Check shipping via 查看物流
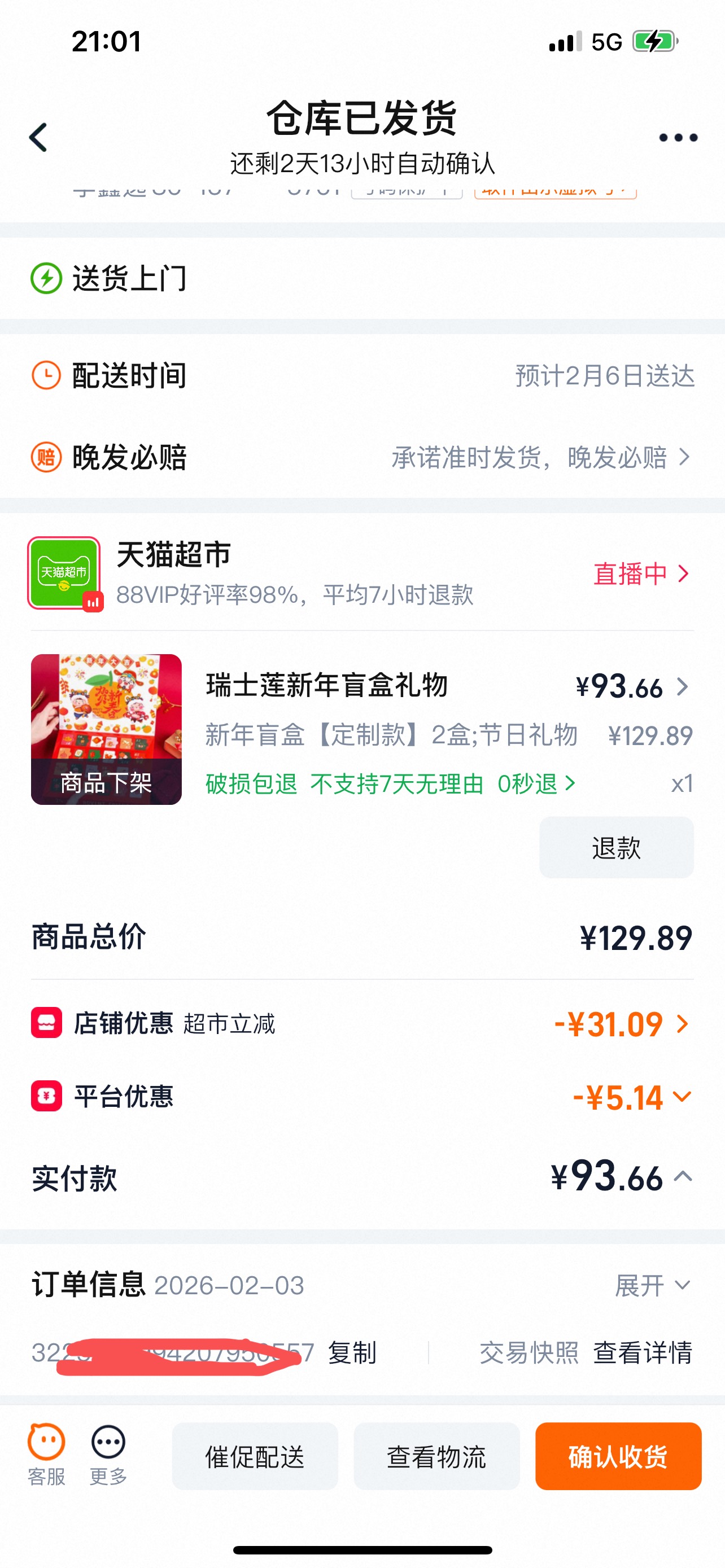Image resolution: width=725 pixels, height=1568 pixels. (x=436, y=1457)
